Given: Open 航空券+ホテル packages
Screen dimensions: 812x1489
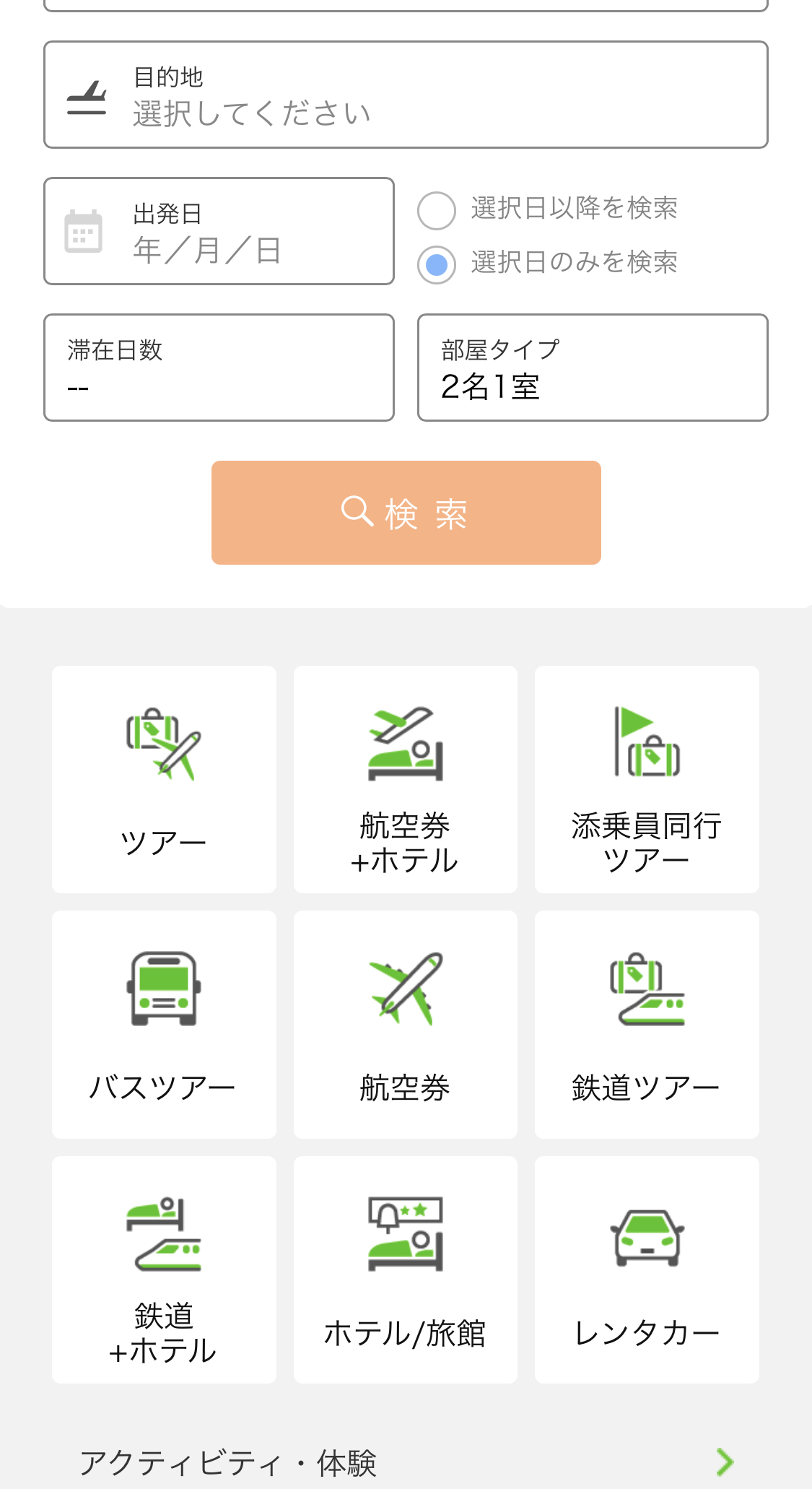Looking at the screenshot, I should pos(405,779).
